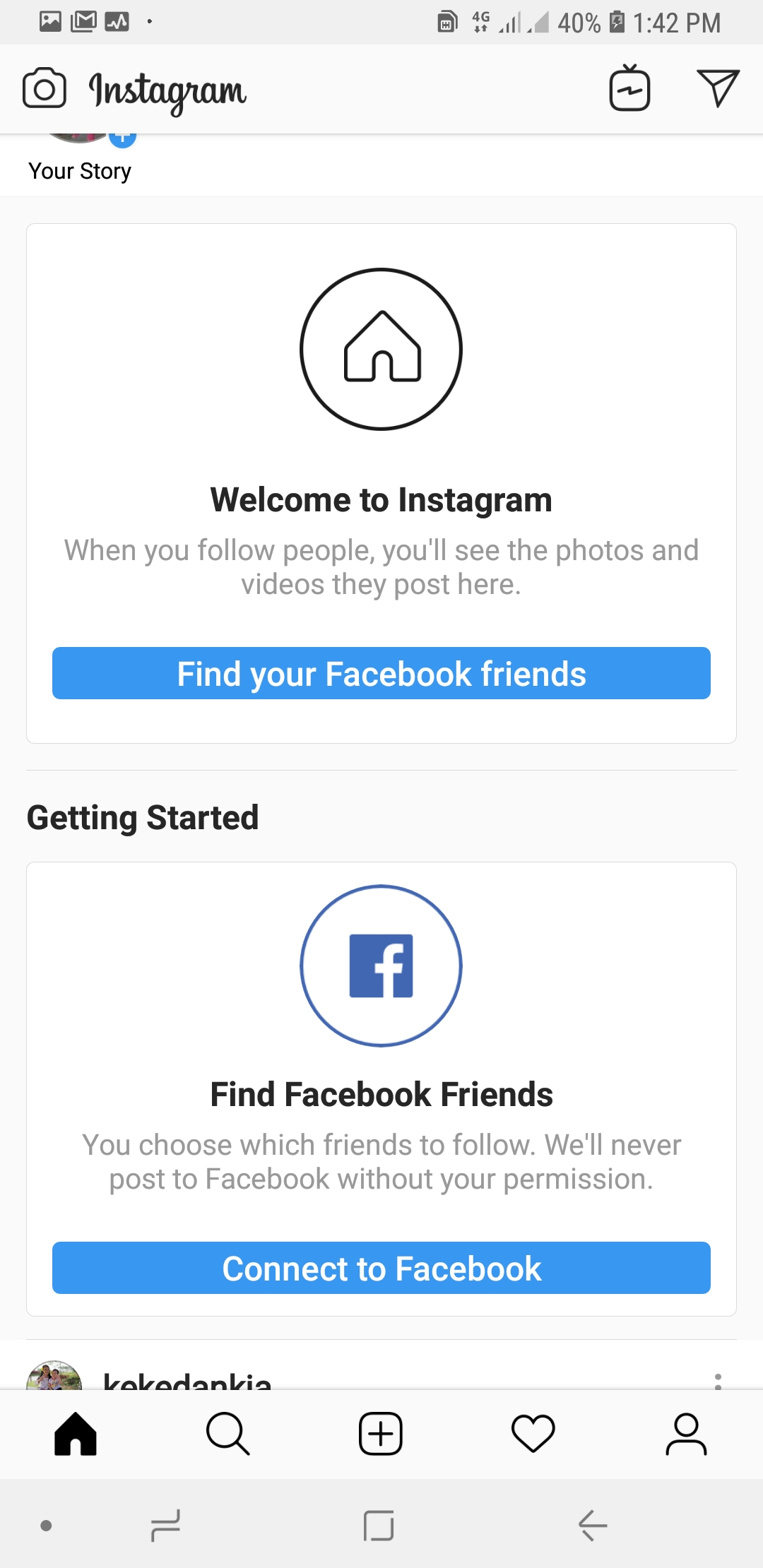This screenshot has width=763, height=1568.
Task: Tap the Facebook logo in Getting Started card
Action: 380,966
